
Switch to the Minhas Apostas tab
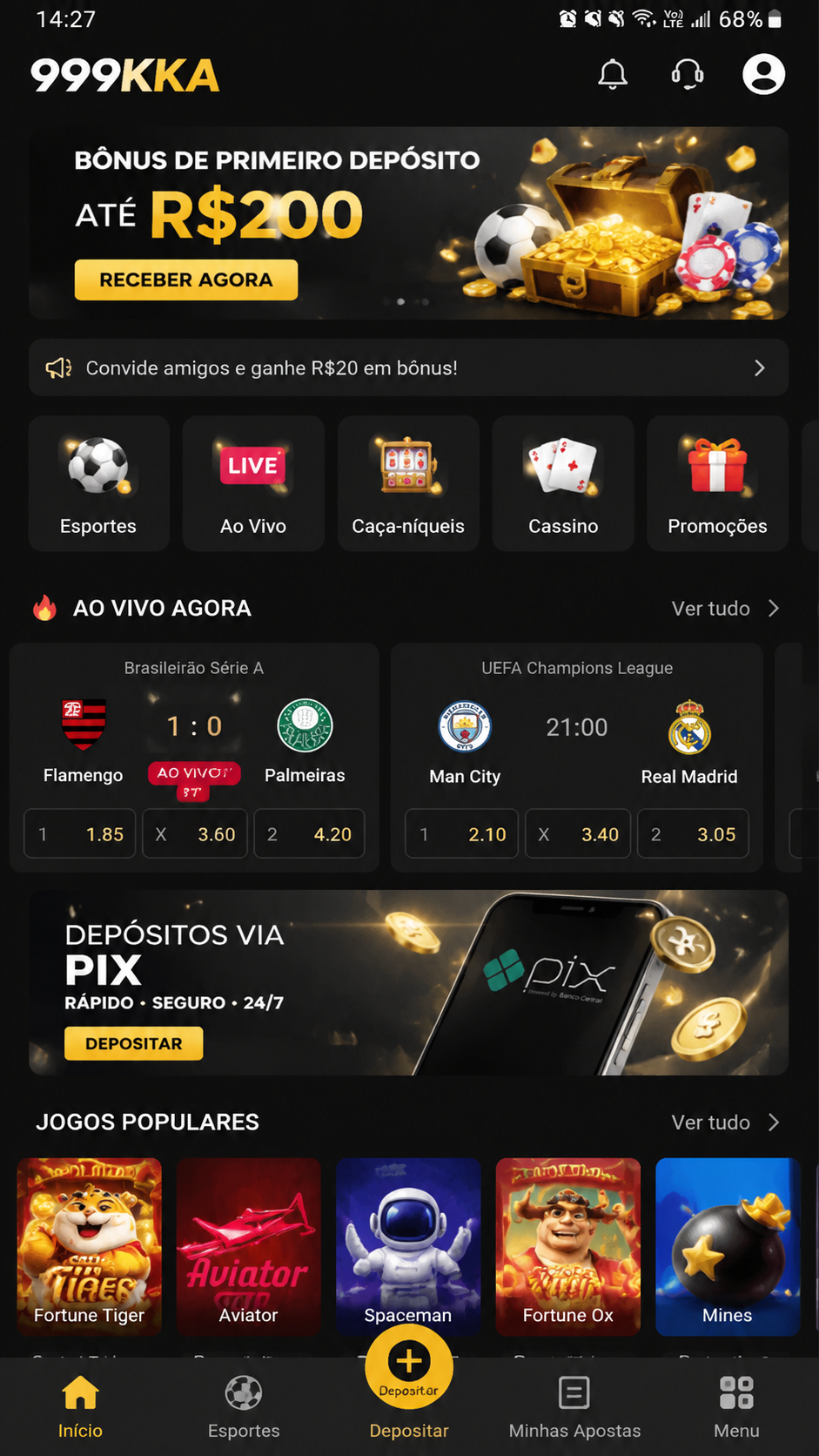[x=574, y=1406]
